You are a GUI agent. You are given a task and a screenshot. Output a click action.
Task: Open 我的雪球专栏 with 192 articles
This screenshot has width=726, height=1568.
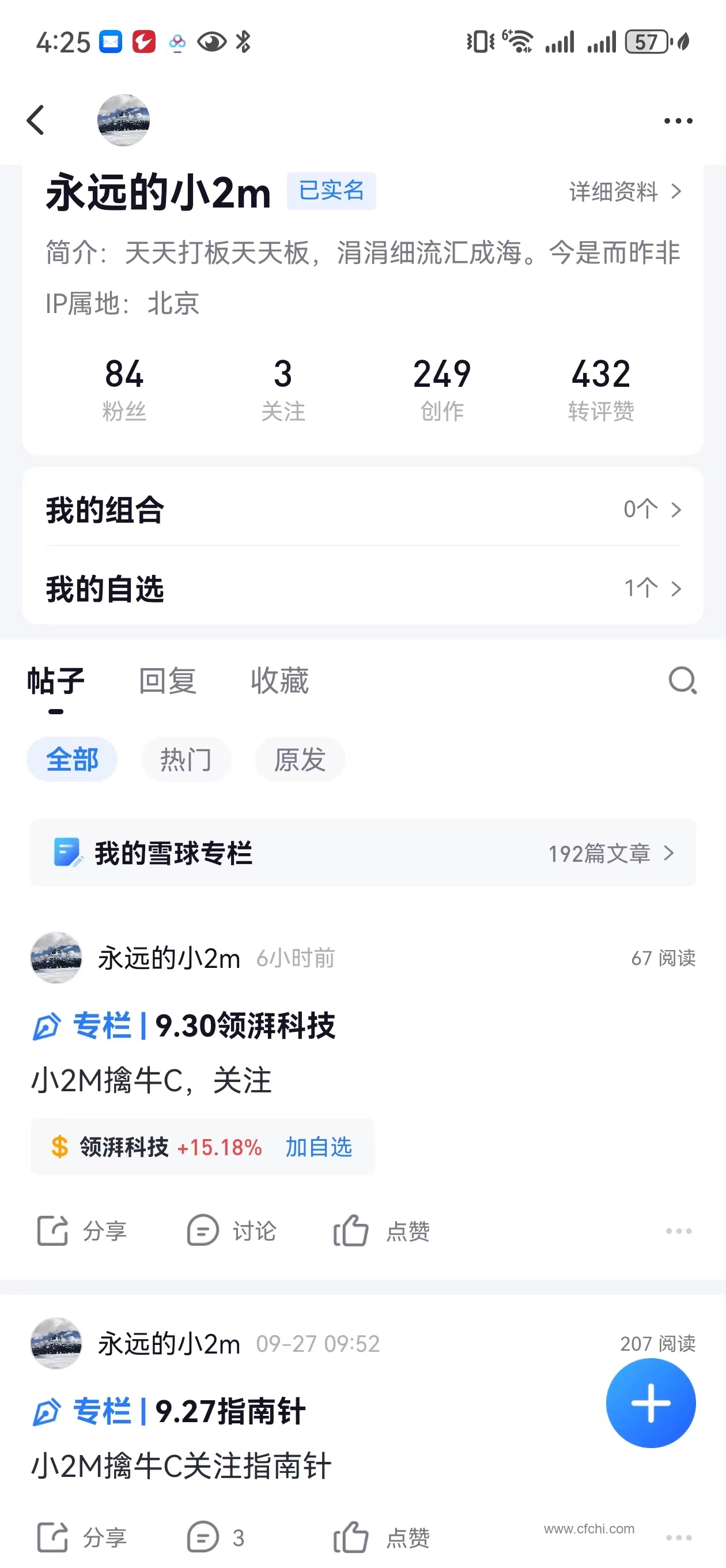pos(362,853)
